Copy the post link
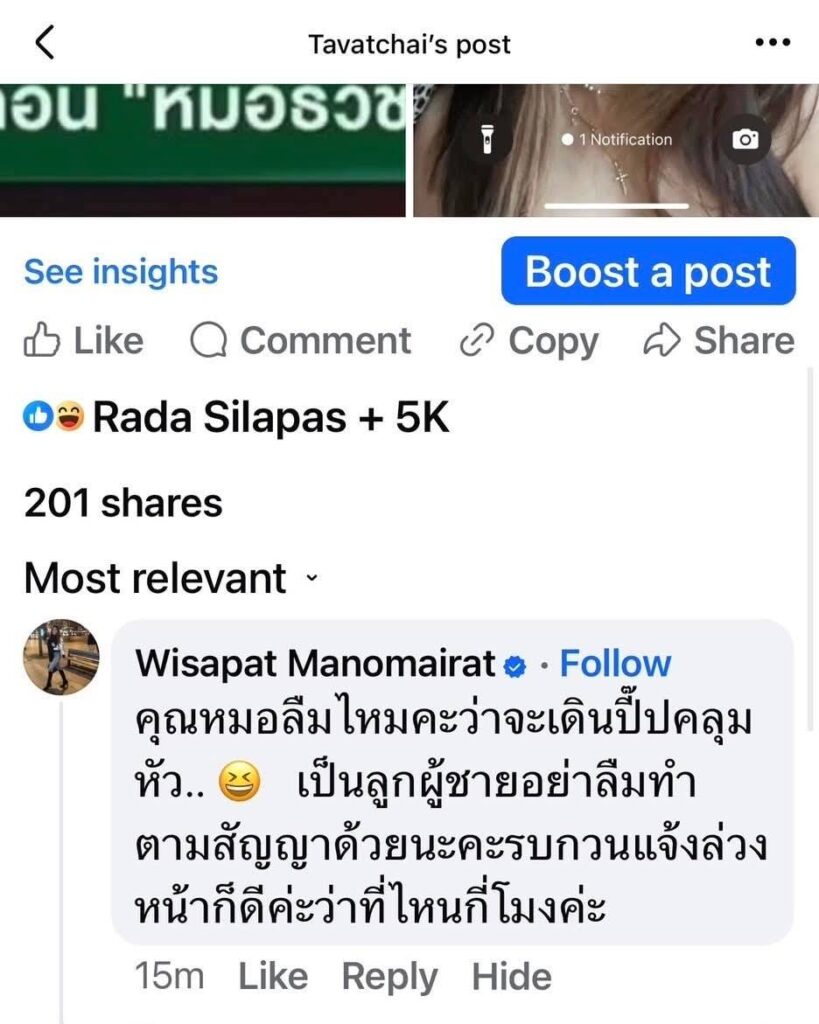Image resolution: width=819 pixels, height=1024 pixels. click(x=528, y=342)
